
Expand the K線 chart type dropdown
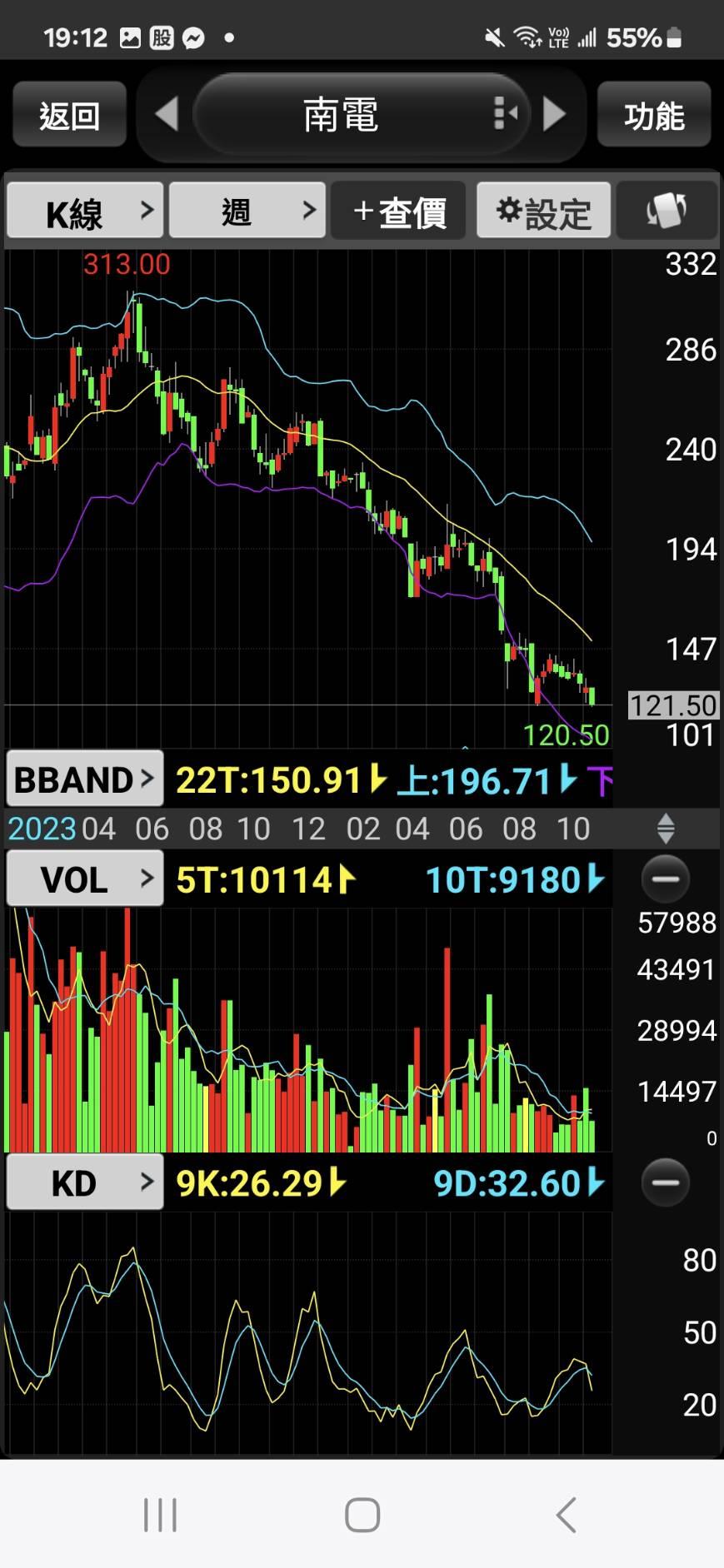pos(85,211)
